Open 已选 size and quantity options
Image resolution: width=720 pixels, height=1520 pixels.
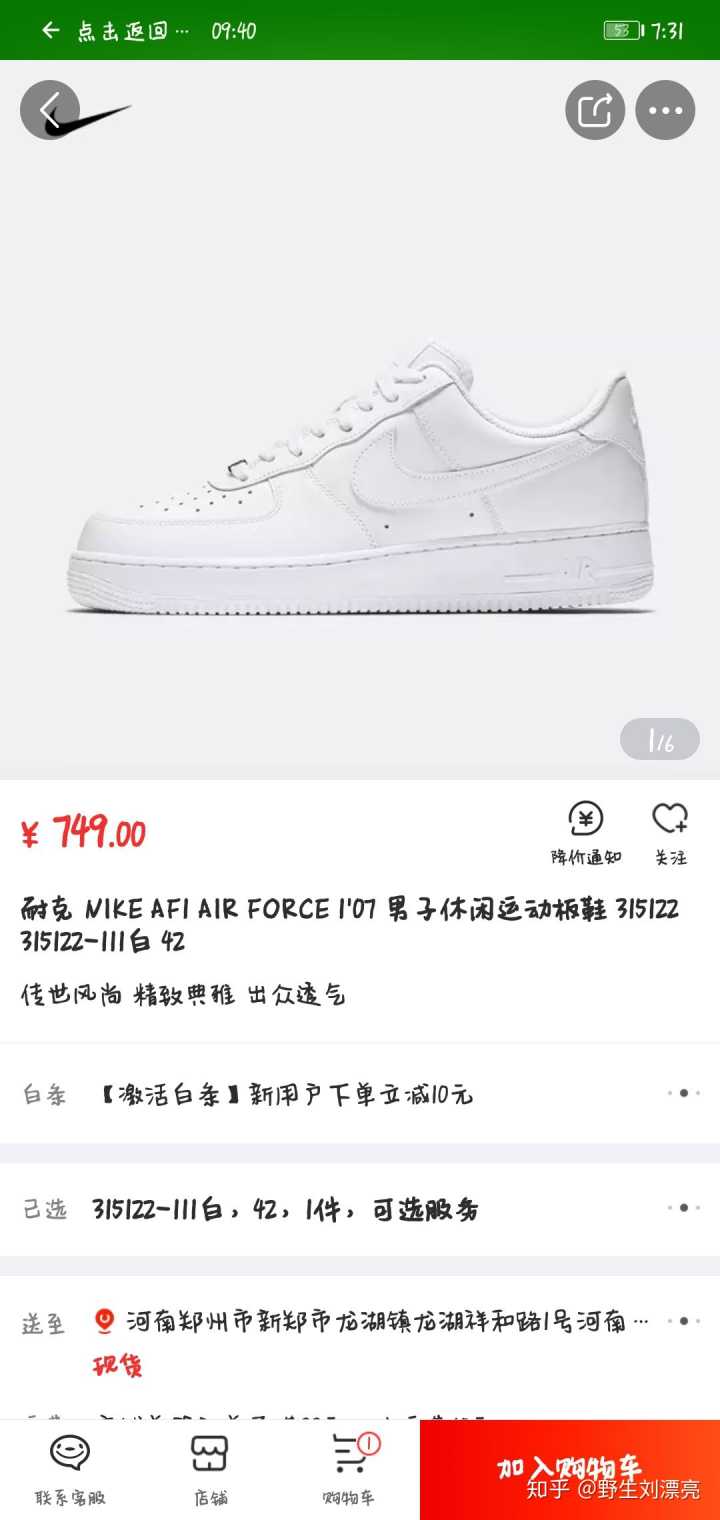click(x=360, y=1209)
